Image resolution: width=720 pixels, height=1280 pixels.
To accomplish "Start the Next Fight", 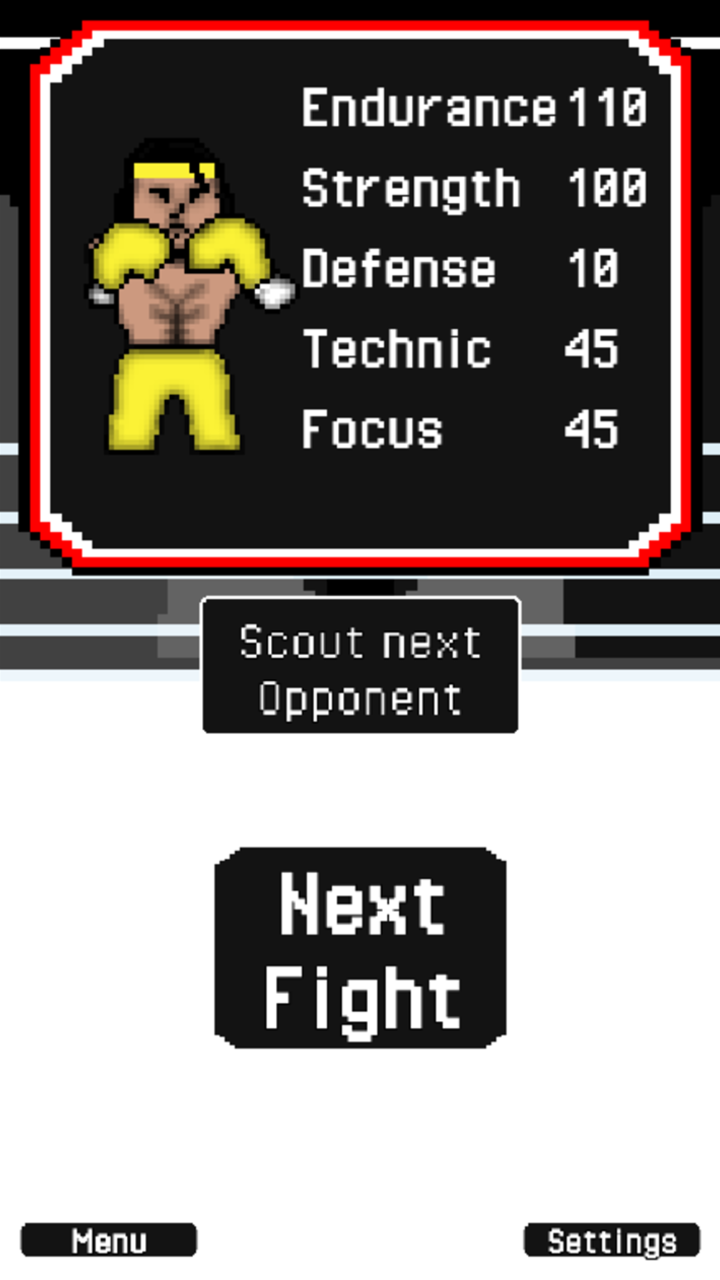I will pyautogui.click(x=360, y=947).
